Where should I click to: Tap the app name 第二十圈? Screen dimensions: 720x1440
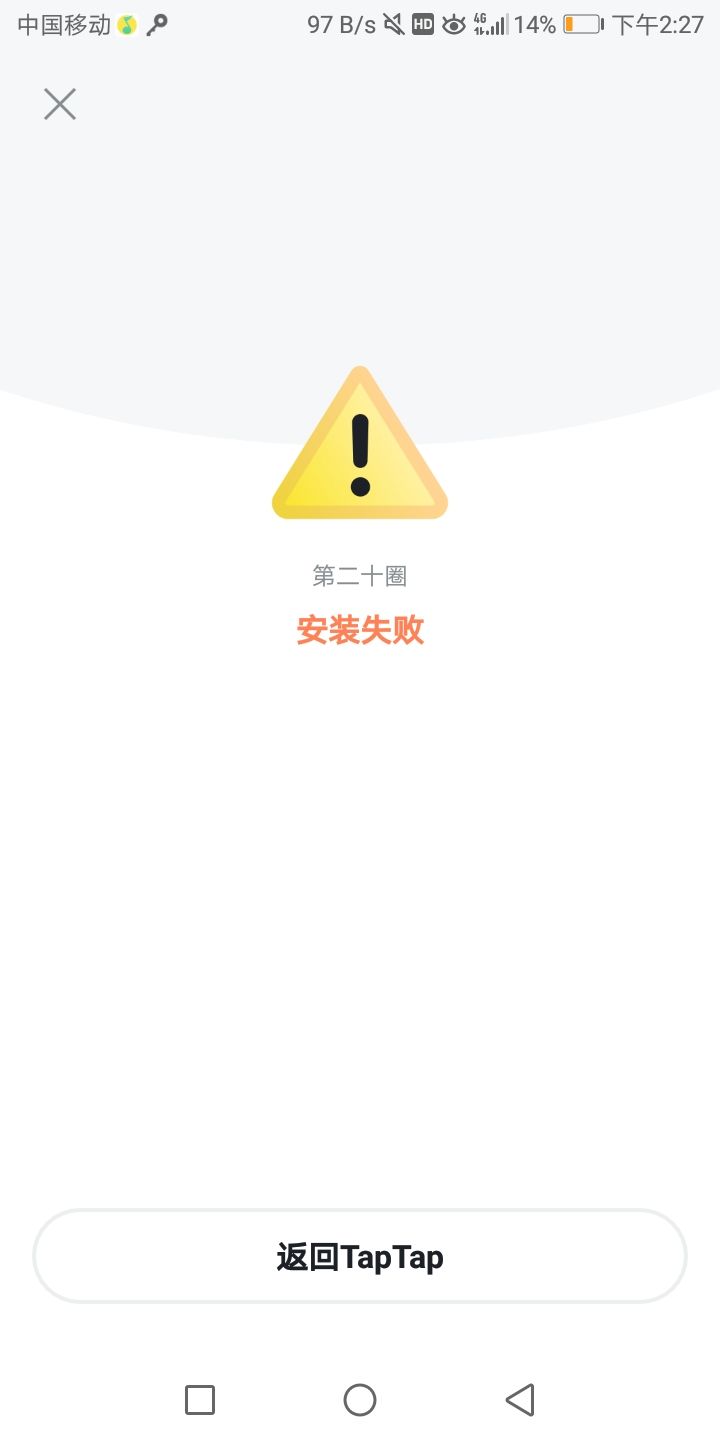pyautogui.click(x=360, y=574)
